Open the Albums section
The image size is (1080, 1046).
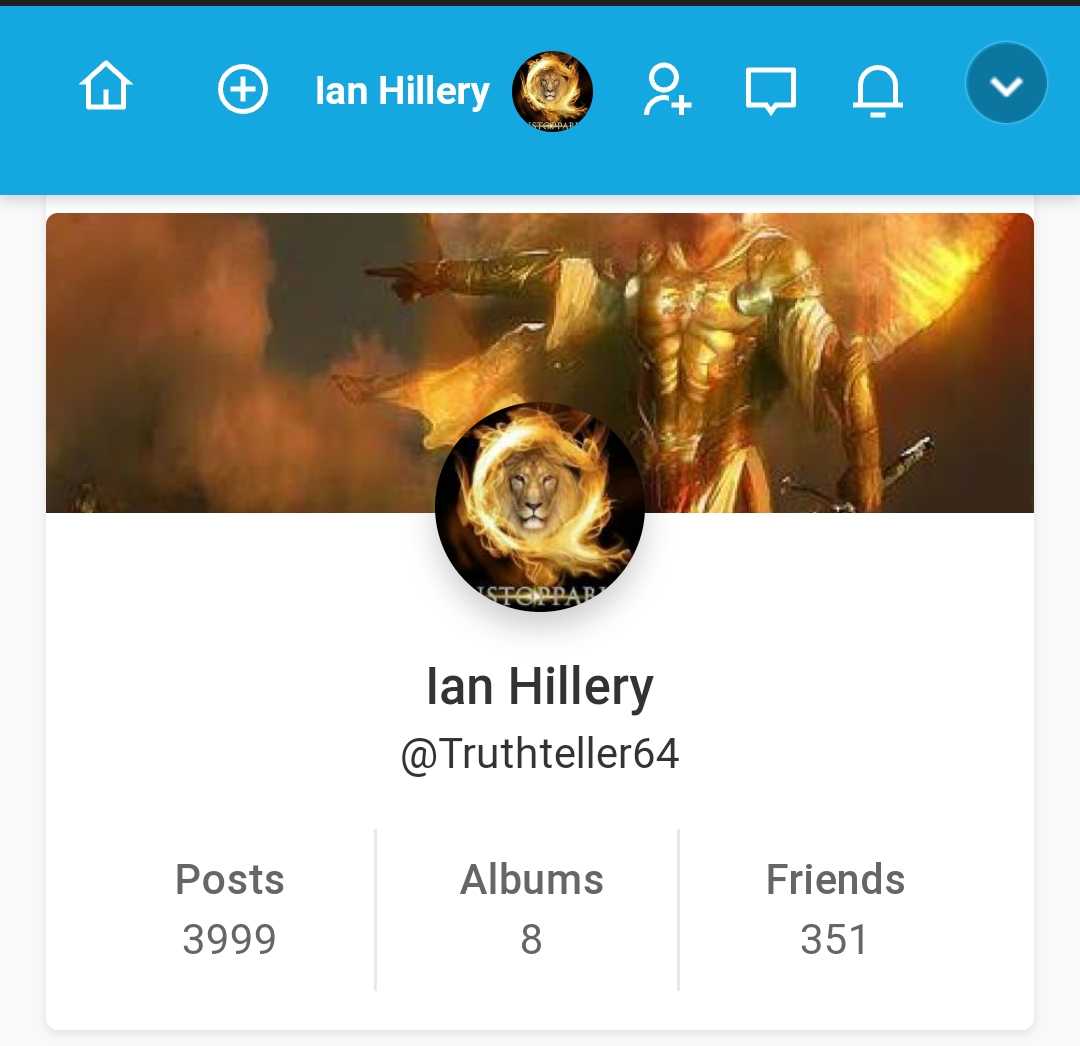coord(531,908)
